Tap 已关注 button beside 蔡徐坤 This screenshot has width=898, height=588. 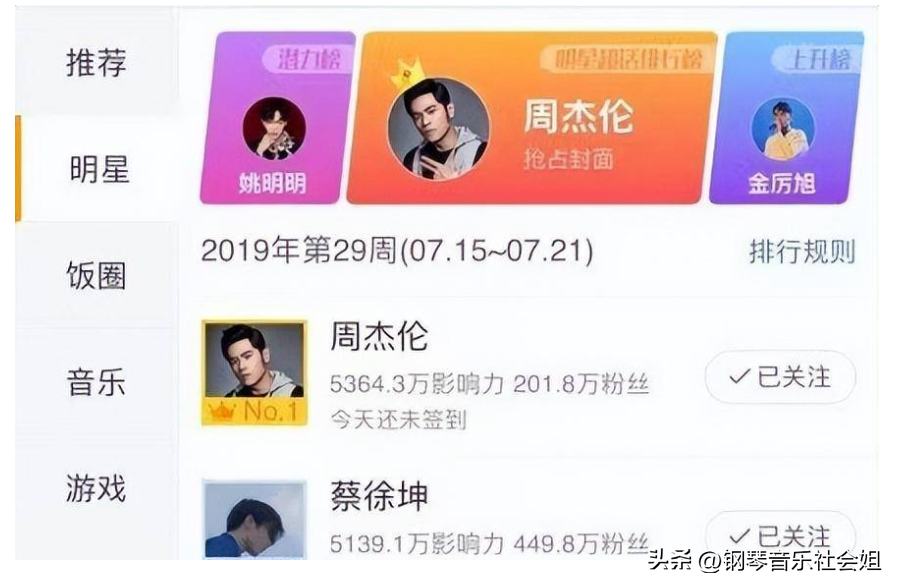[780, 535]
